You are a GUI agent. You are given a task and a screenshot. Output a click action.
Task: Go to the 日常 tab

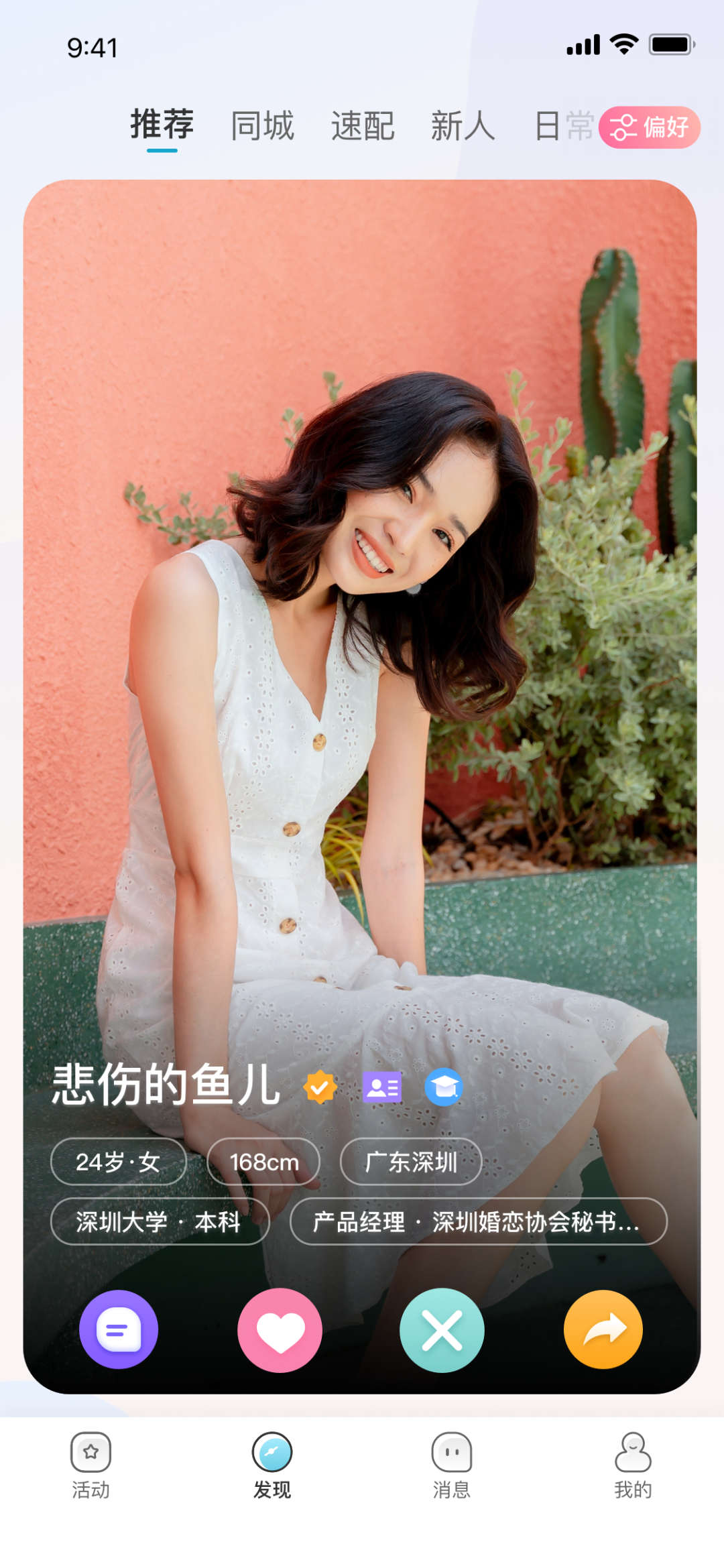point(562,126)
